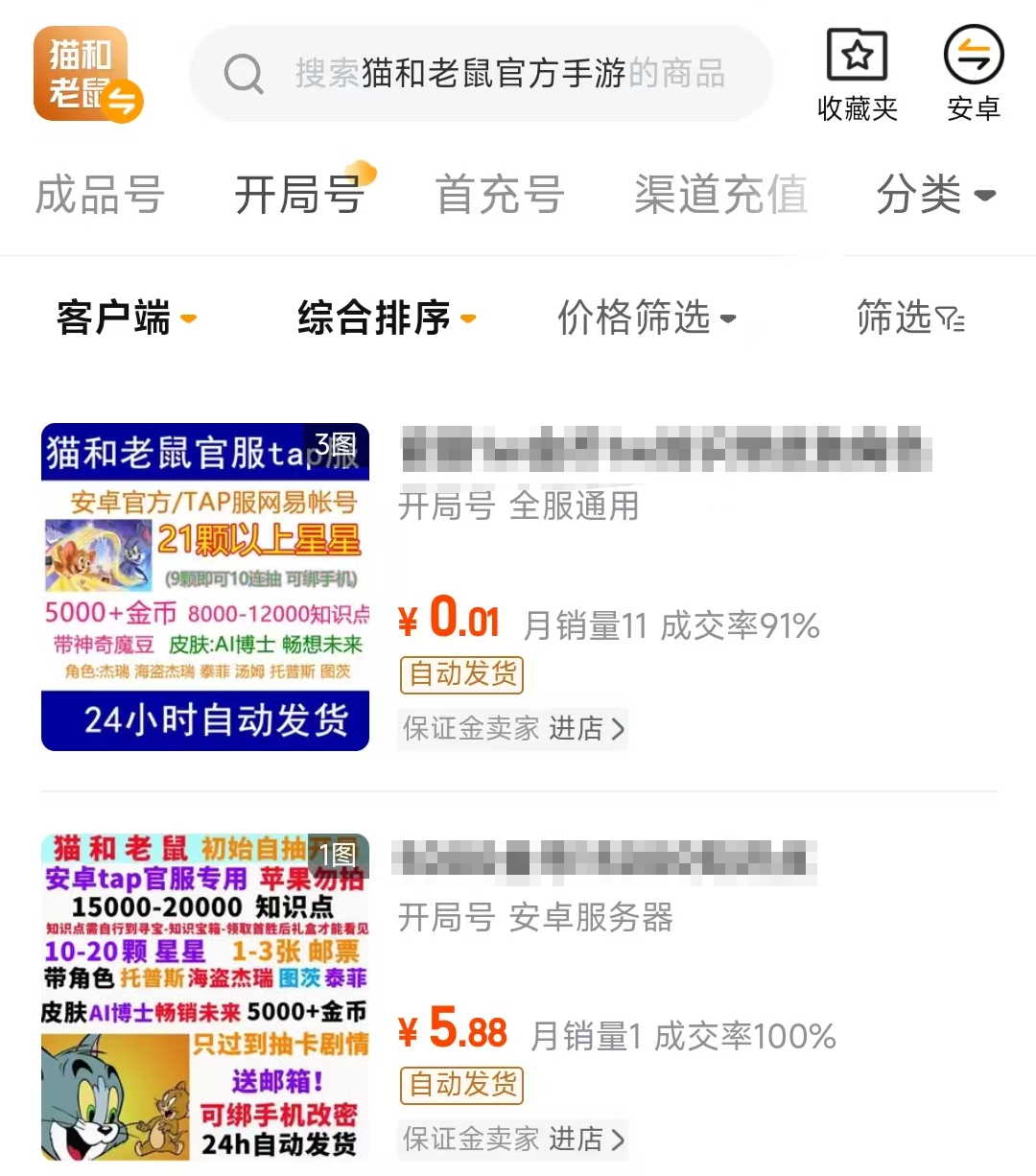
Task: Switch to the 成品号 tab
Action: (100, 195)
